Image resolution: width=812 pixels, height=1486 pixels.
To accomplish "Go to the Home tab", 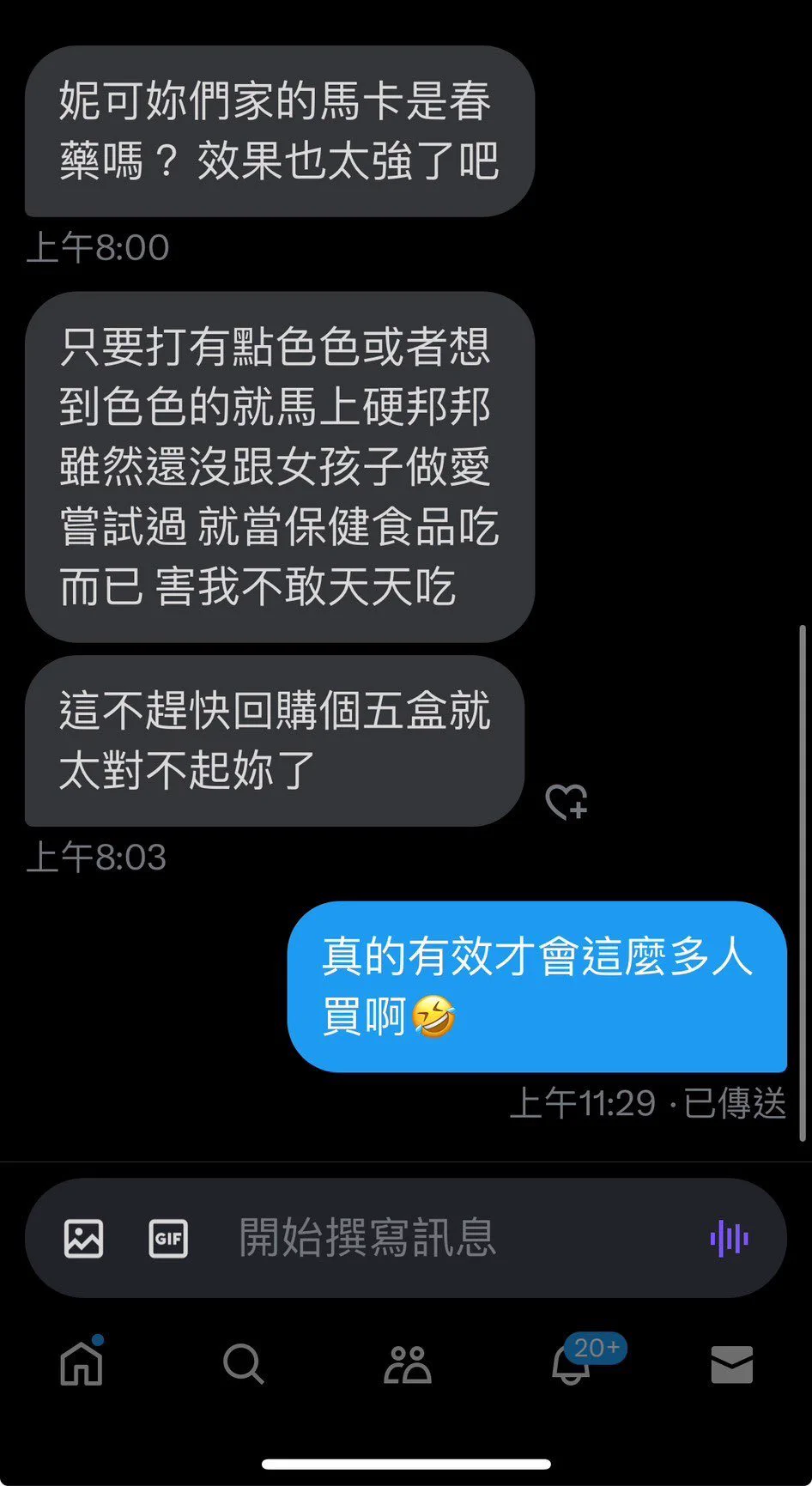I will [x=82, y=1363].
